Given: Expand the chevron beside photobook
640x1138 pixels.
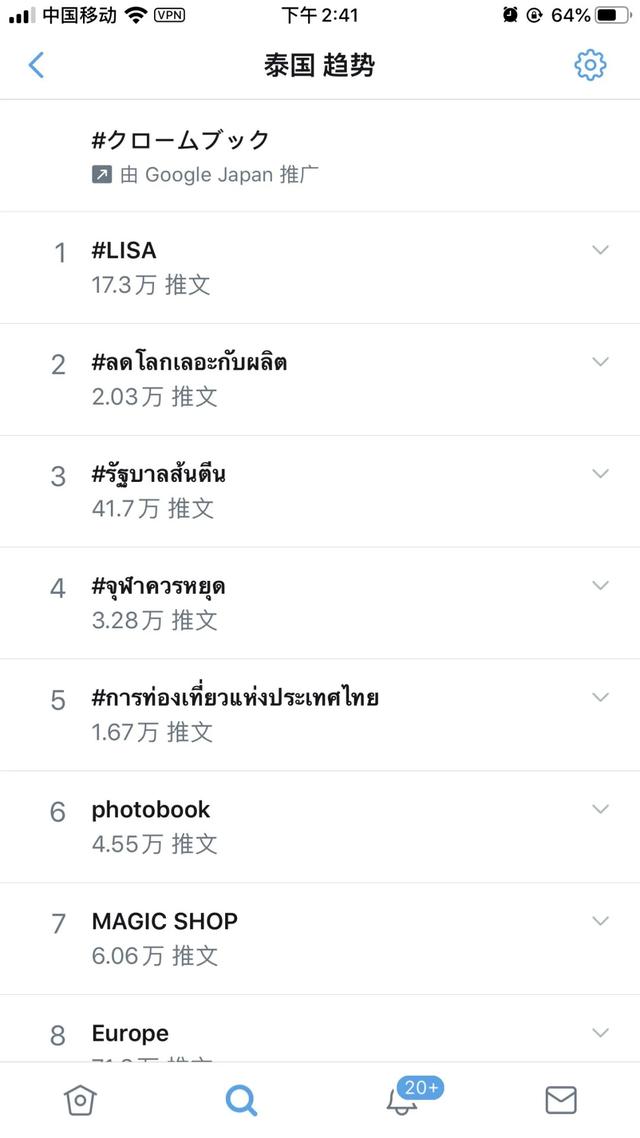Looking at the screenshot, I should coord(600,809).
